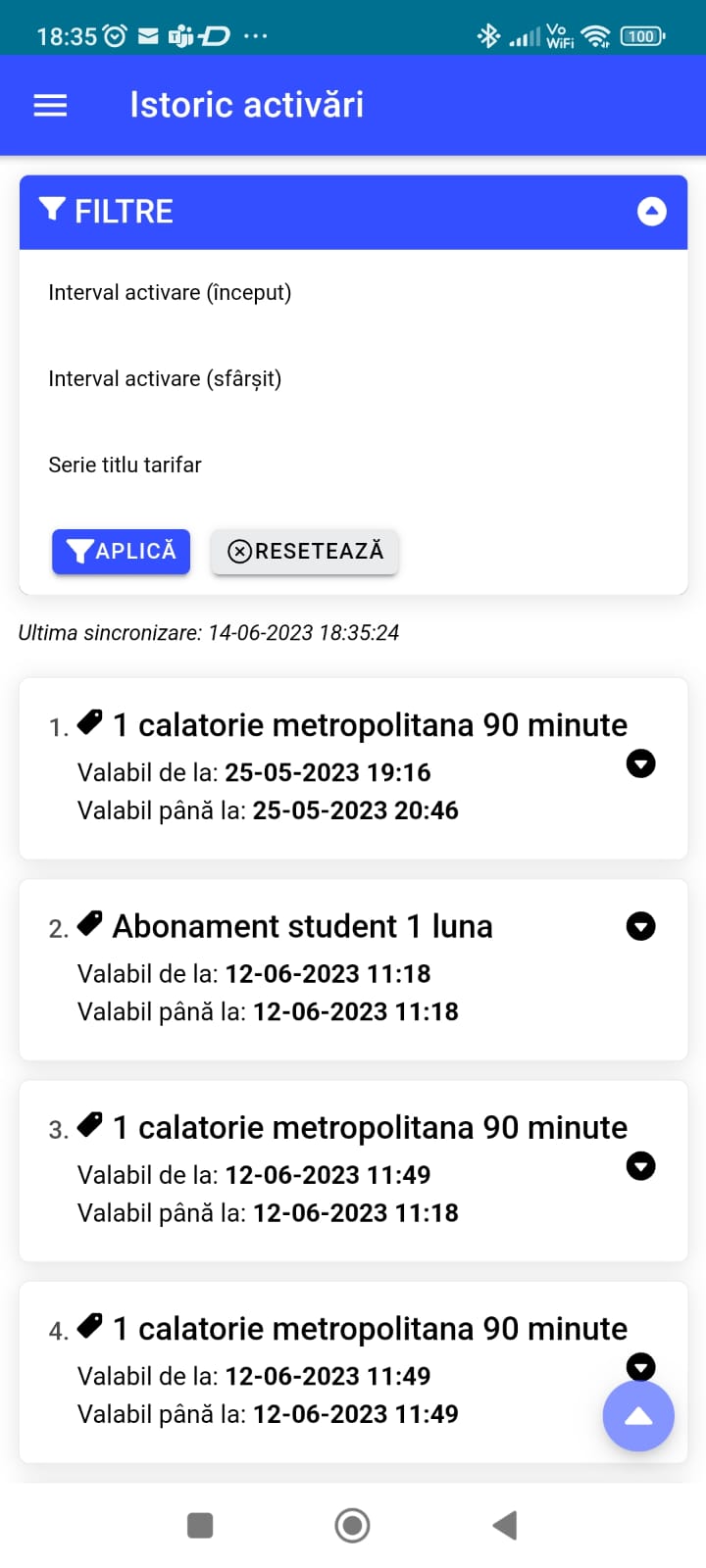The width and height of the screenshot is (706, 1568).
Task: Expand entry 1 valid from 25-05-2023 19:16
Action: point(640,763)
